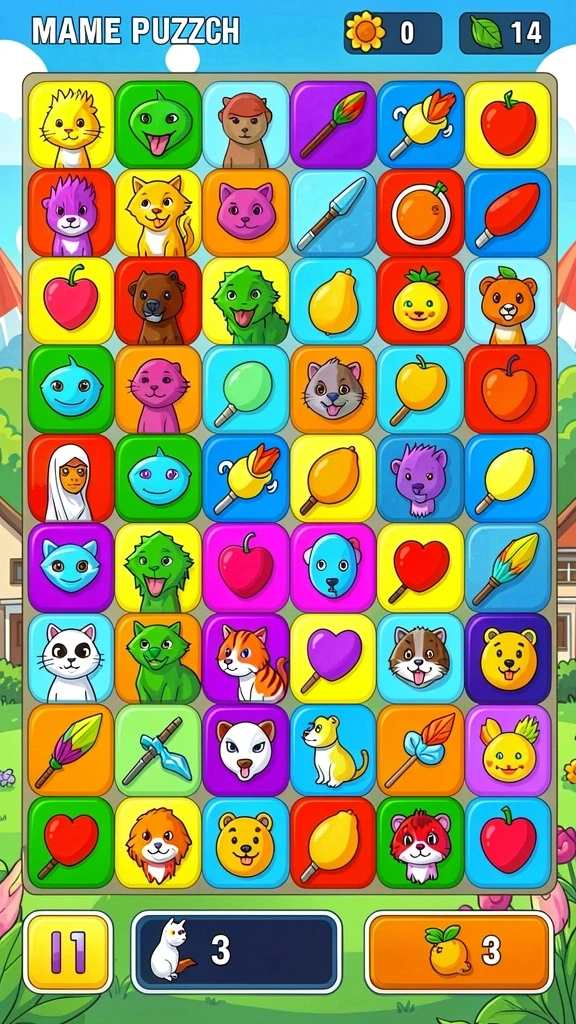Tap the orange fruit in white ring tile
576x1024 pixels.
pos(421,214)
